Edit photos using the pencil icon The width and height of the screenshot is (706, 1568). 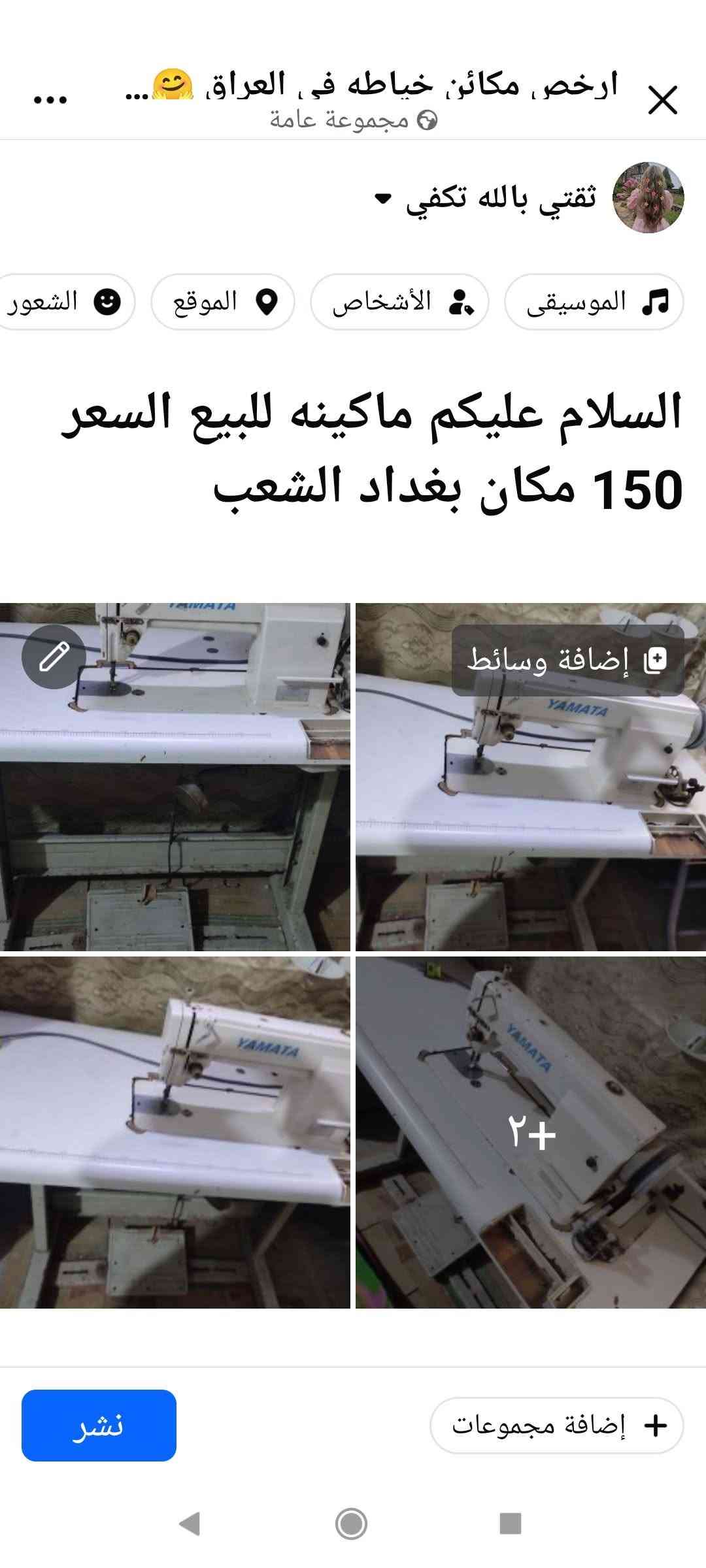pos(54,657)
